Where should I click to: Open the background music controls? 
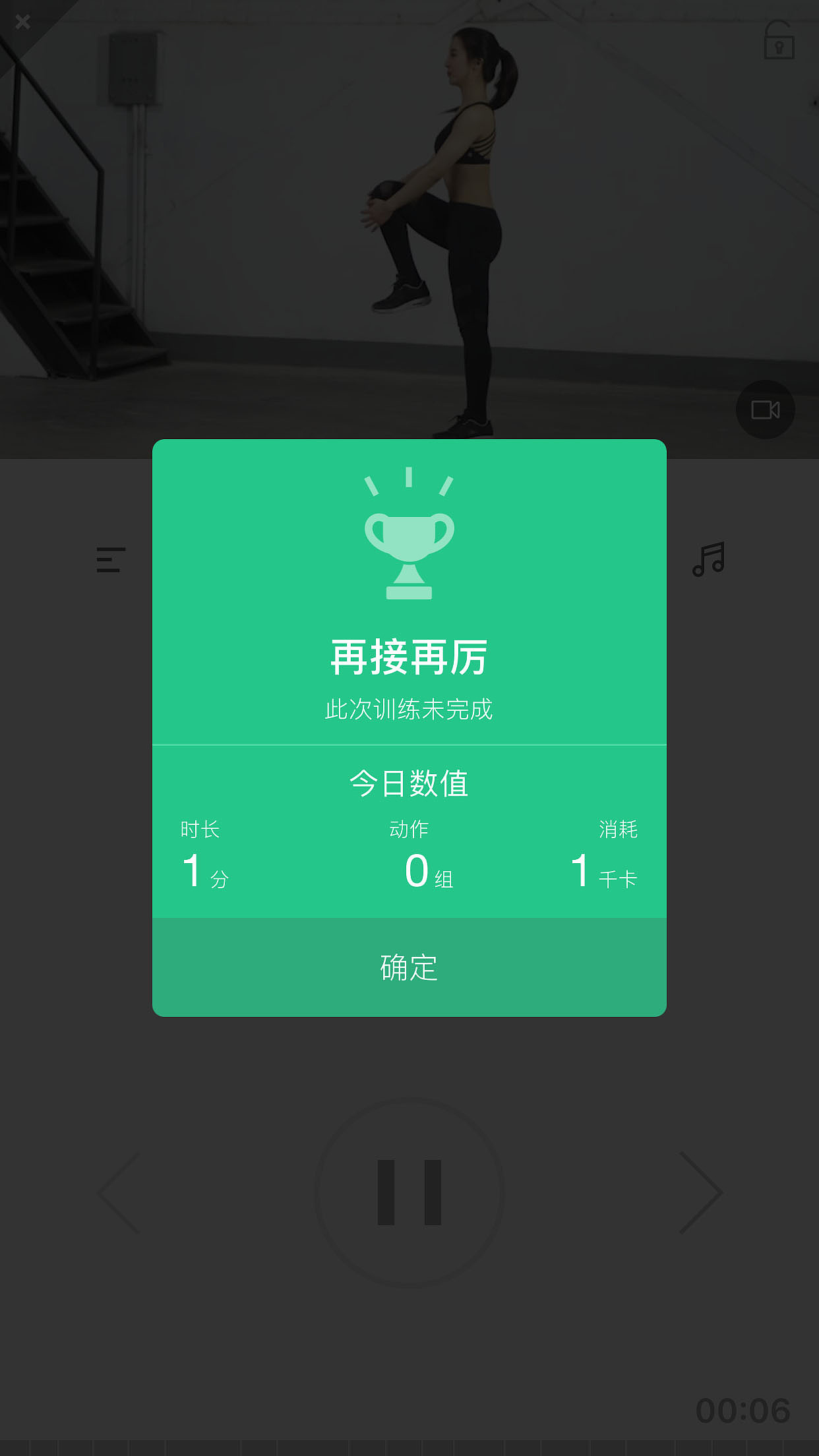(709, 560)
